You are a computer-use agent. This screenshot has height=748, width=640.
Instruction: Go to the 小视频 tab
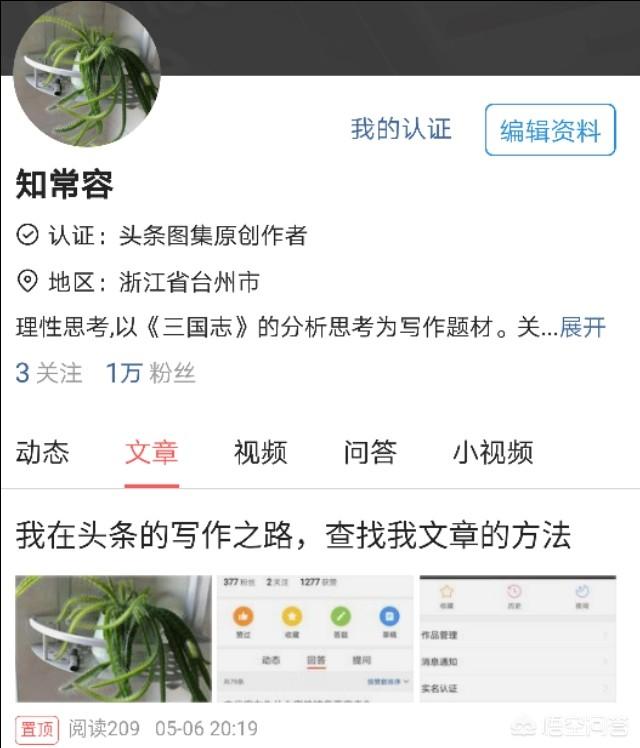(492, 452)
